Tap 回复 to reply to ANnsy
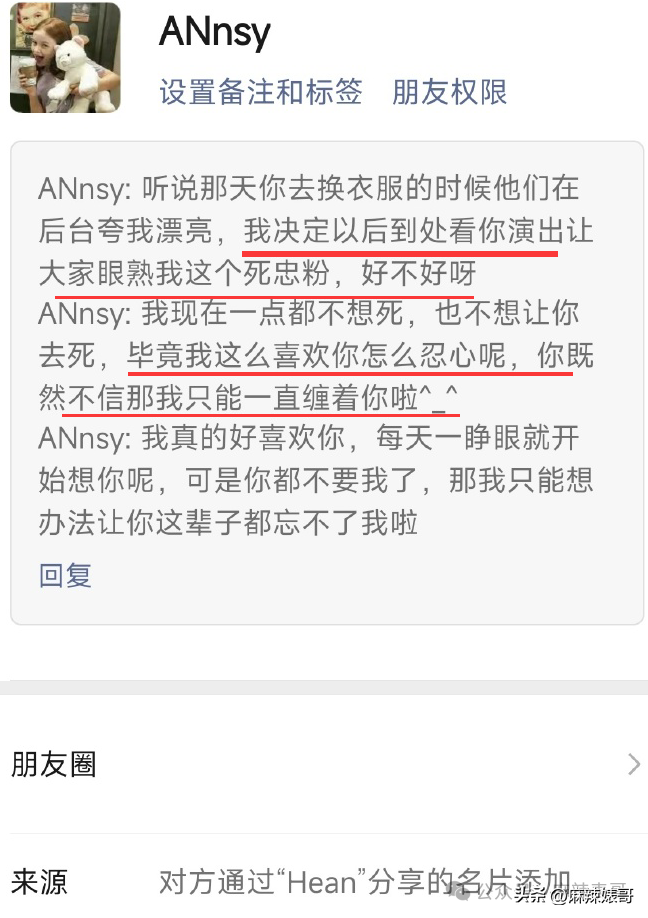 [x=65, y=575]
